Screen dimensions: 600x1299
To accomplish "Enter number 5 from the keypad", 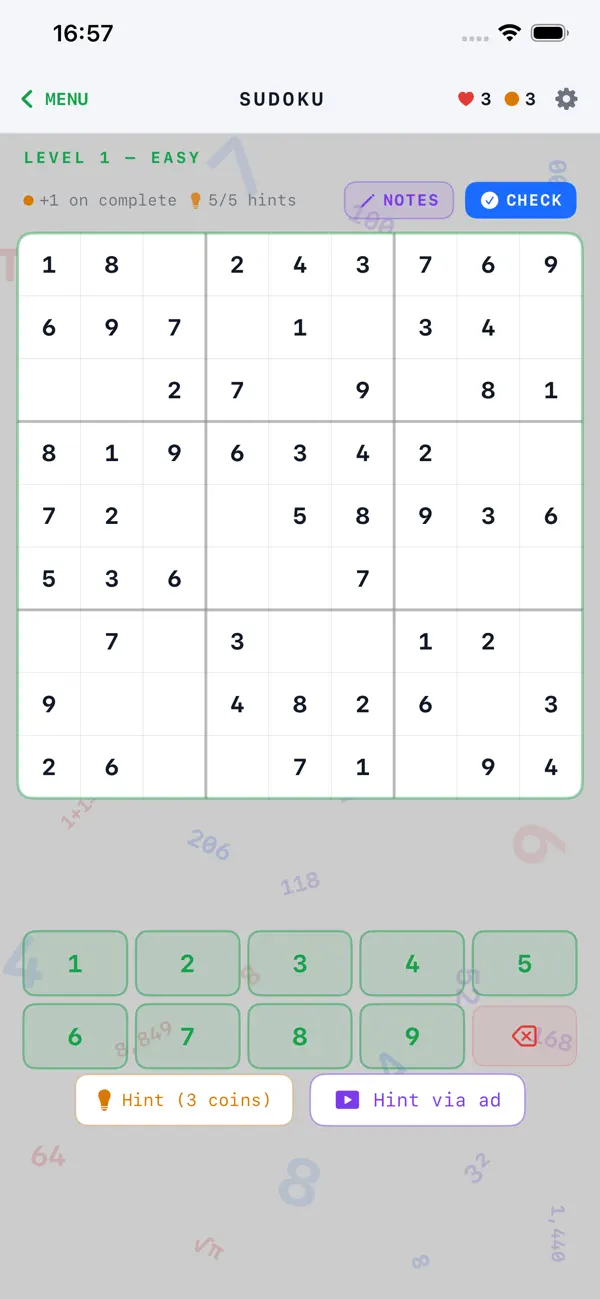I will point(524,964).
